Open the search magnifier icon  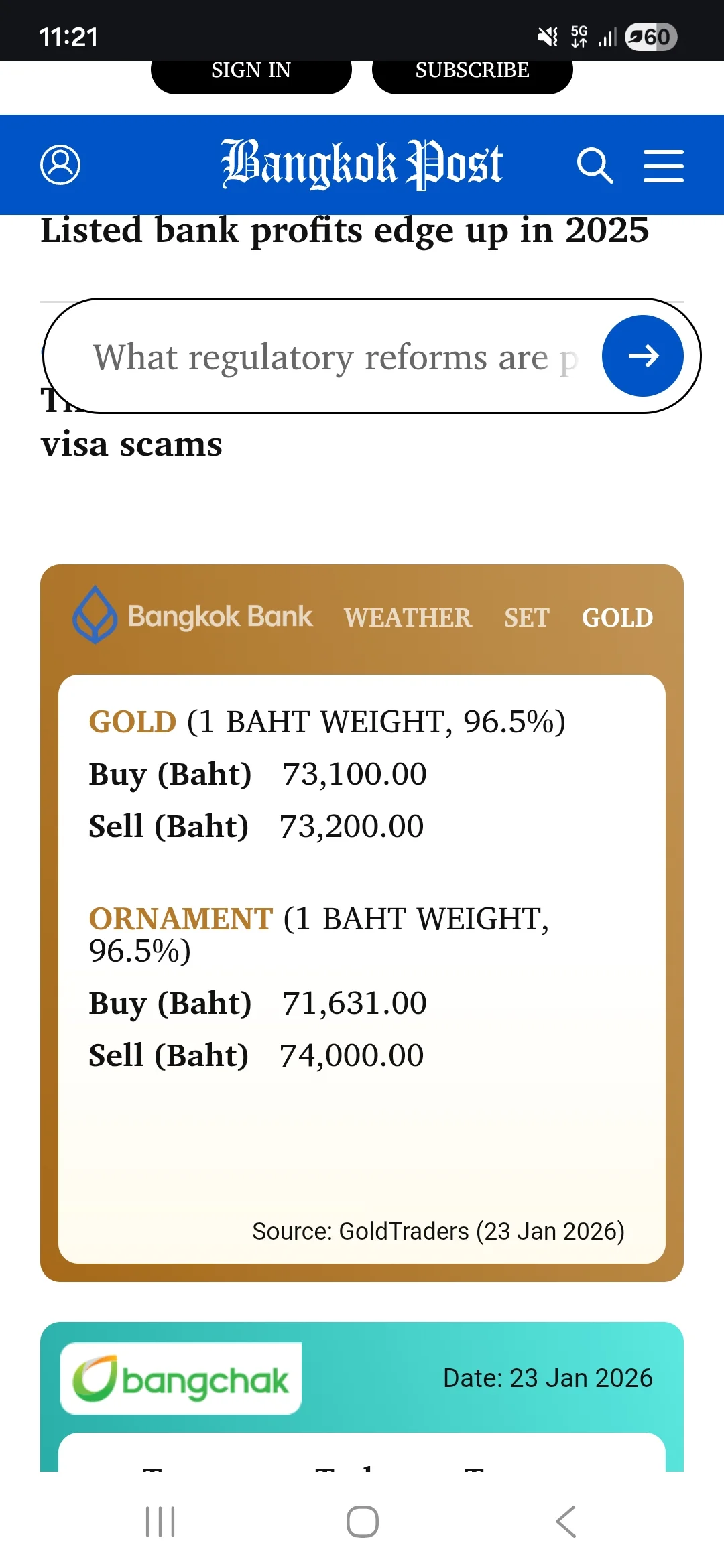coord(595,166)
